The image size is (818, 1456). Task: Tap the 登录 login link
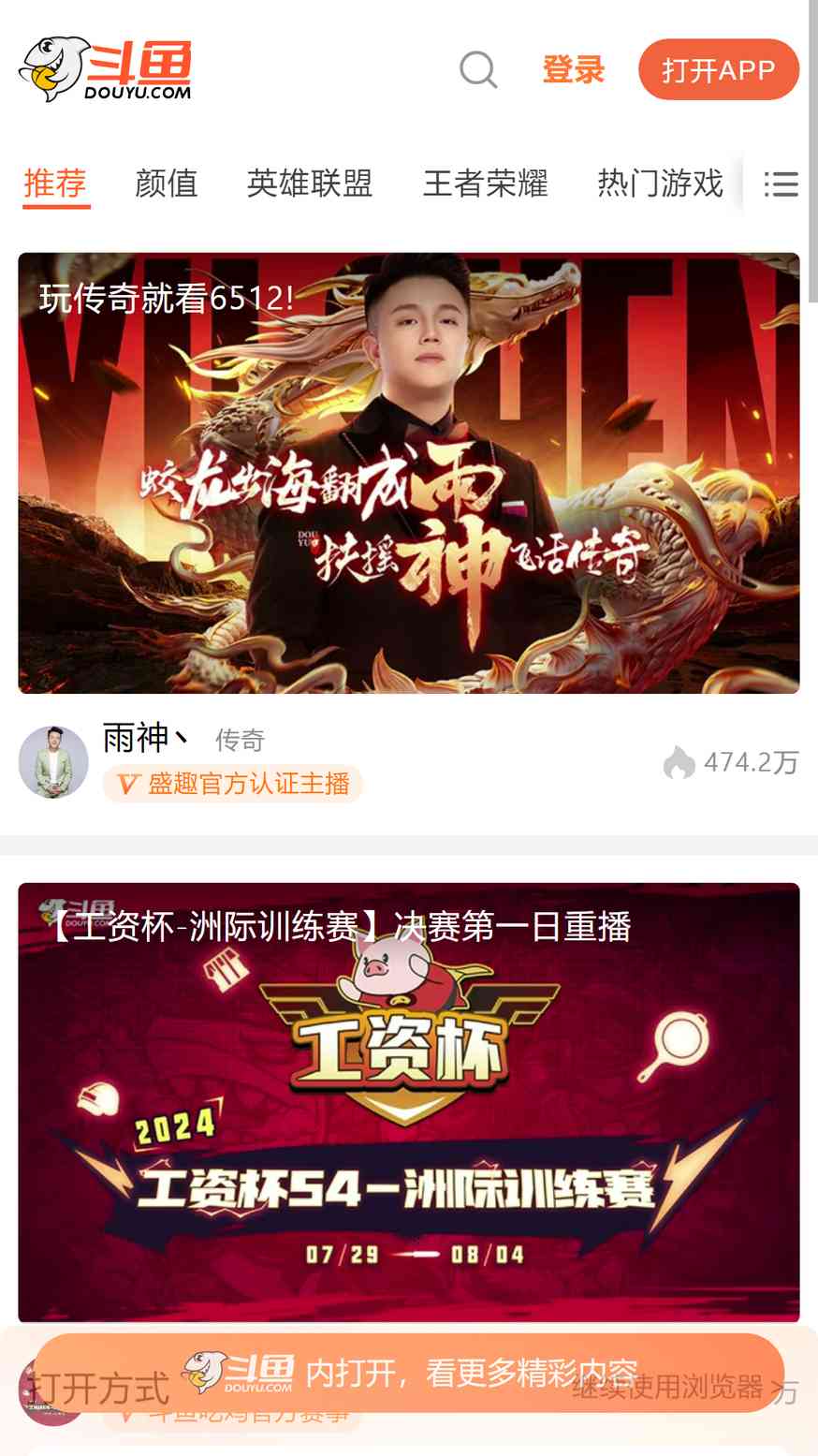point(574,70)
